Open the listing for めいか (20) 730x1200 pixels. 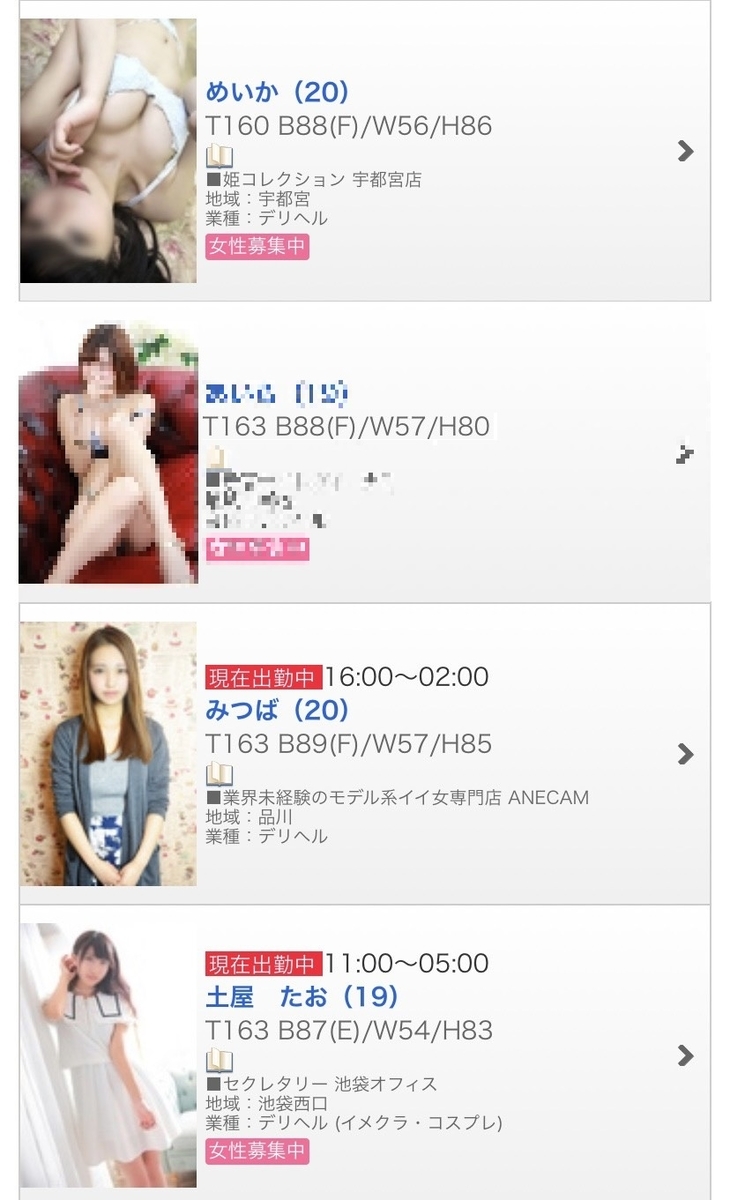tap(365, 150)
